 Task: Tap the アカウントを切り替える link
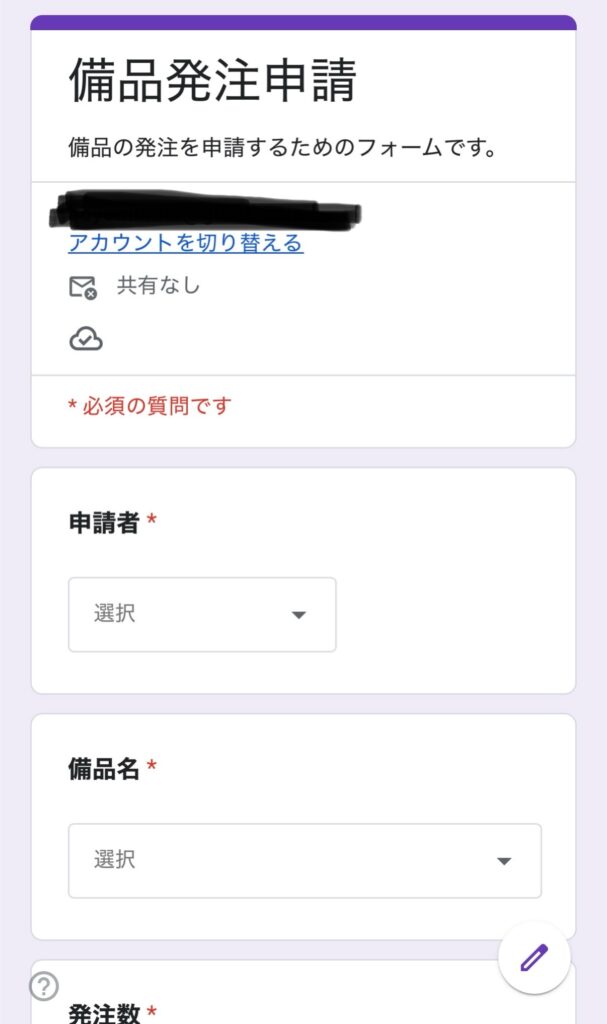point(186,243)
